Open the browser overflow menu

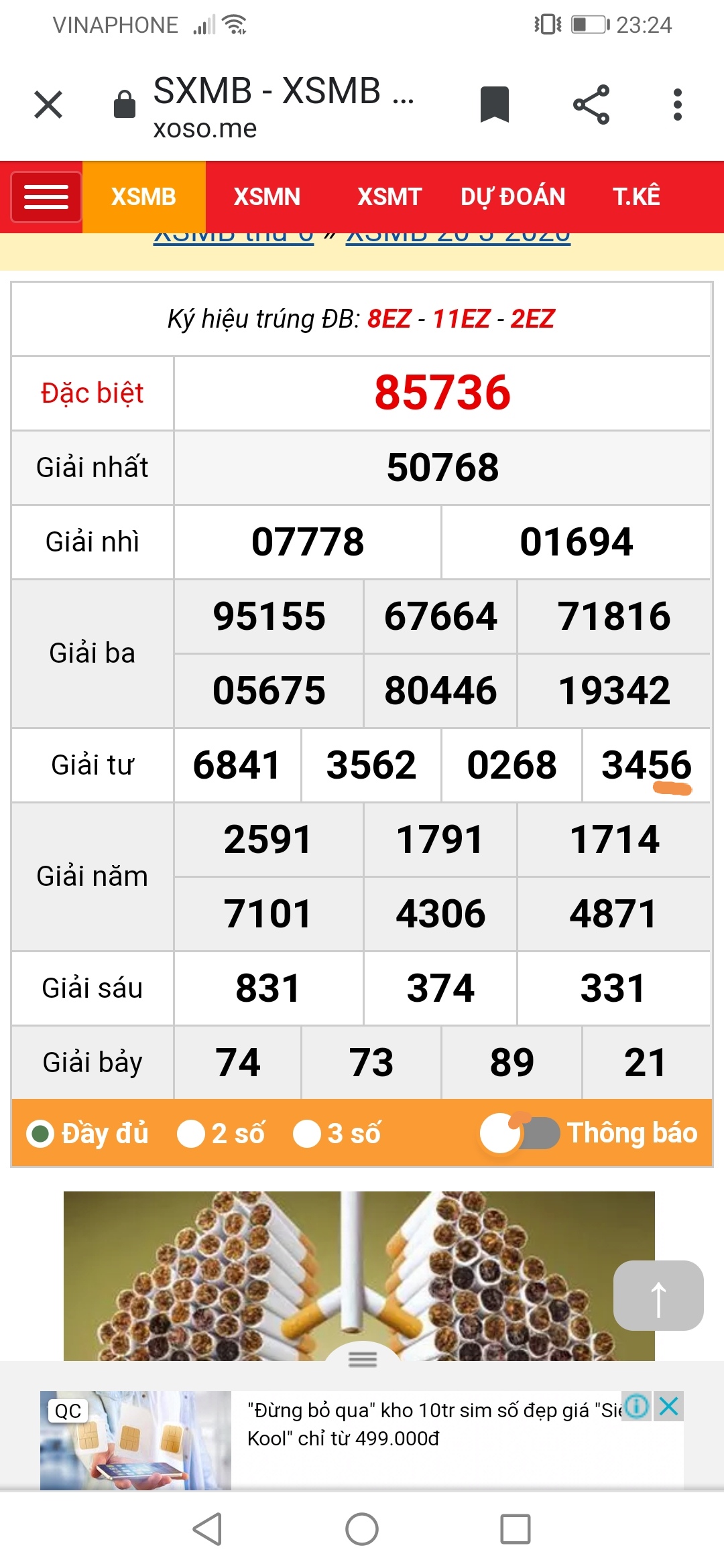[678, 105]
